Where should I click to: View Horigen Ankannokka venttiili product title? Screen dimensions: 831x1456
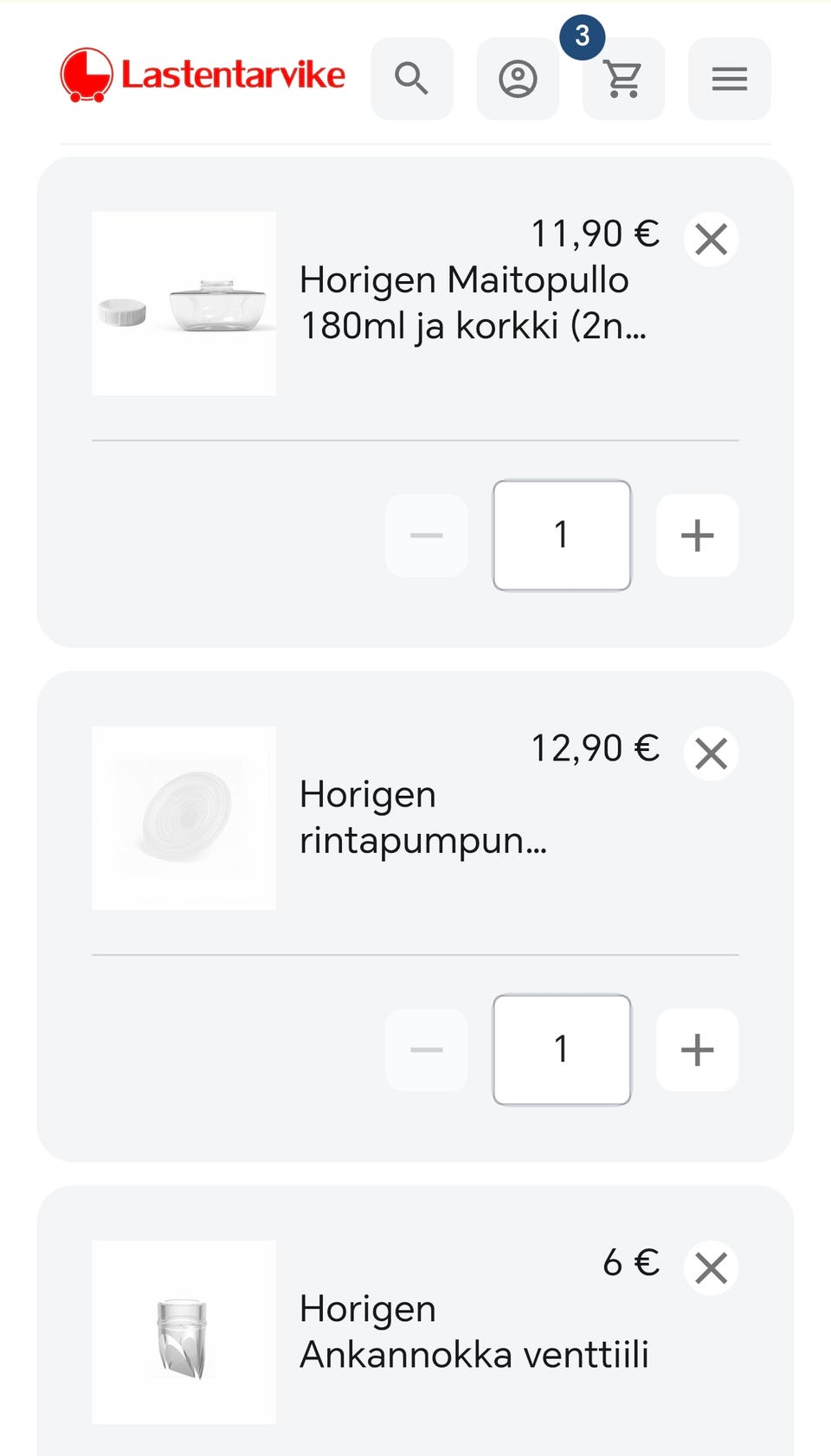click(x=473, y=1332)
